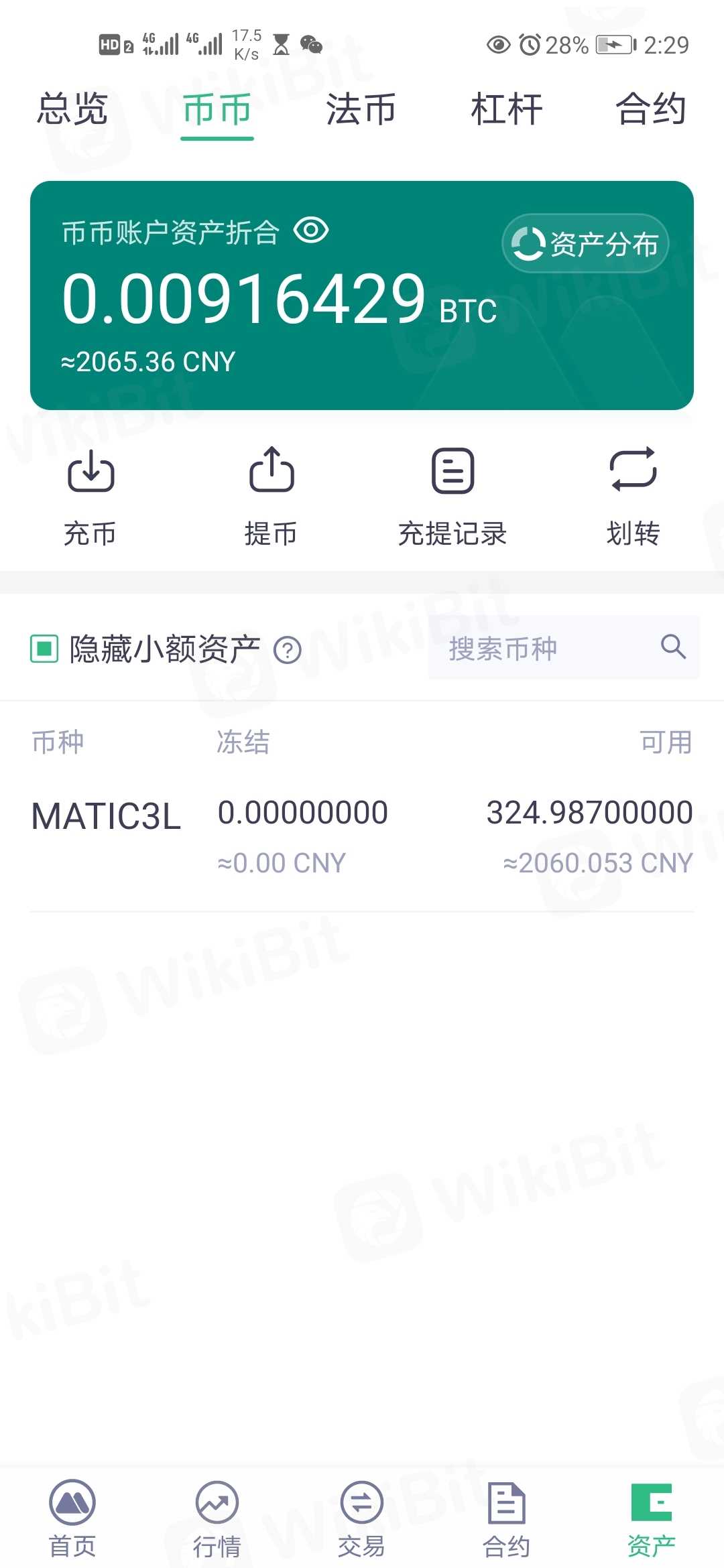Switch to the 杠杆 tab
Screen dimensions: 724x1568
[x=506, y=109]
